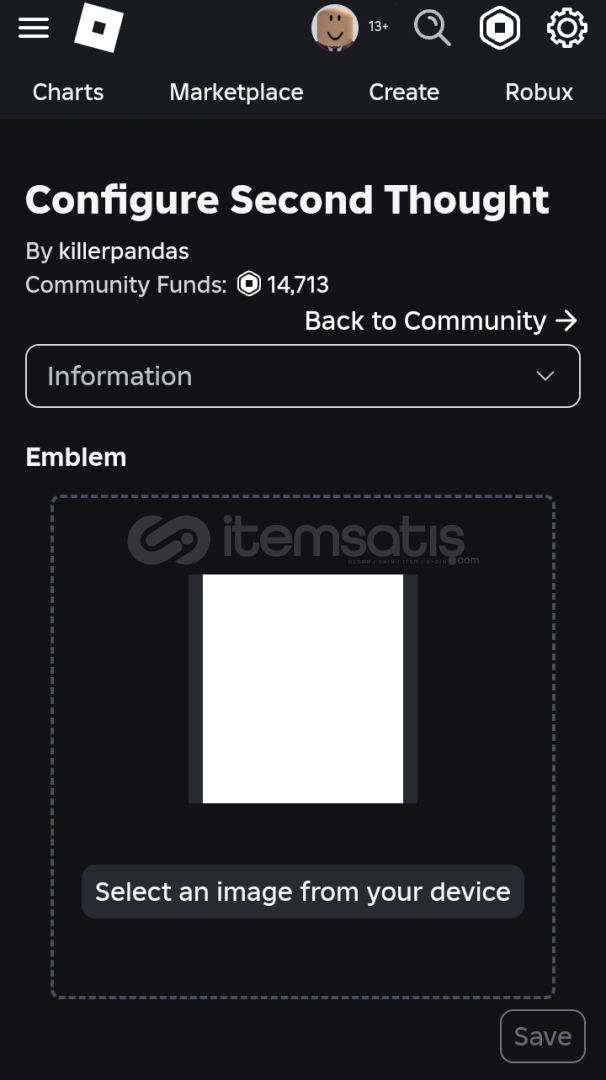Open the Robux page
Viewport: 606px width, 1080px height.
pyautogui.click(x=539, y=92)
